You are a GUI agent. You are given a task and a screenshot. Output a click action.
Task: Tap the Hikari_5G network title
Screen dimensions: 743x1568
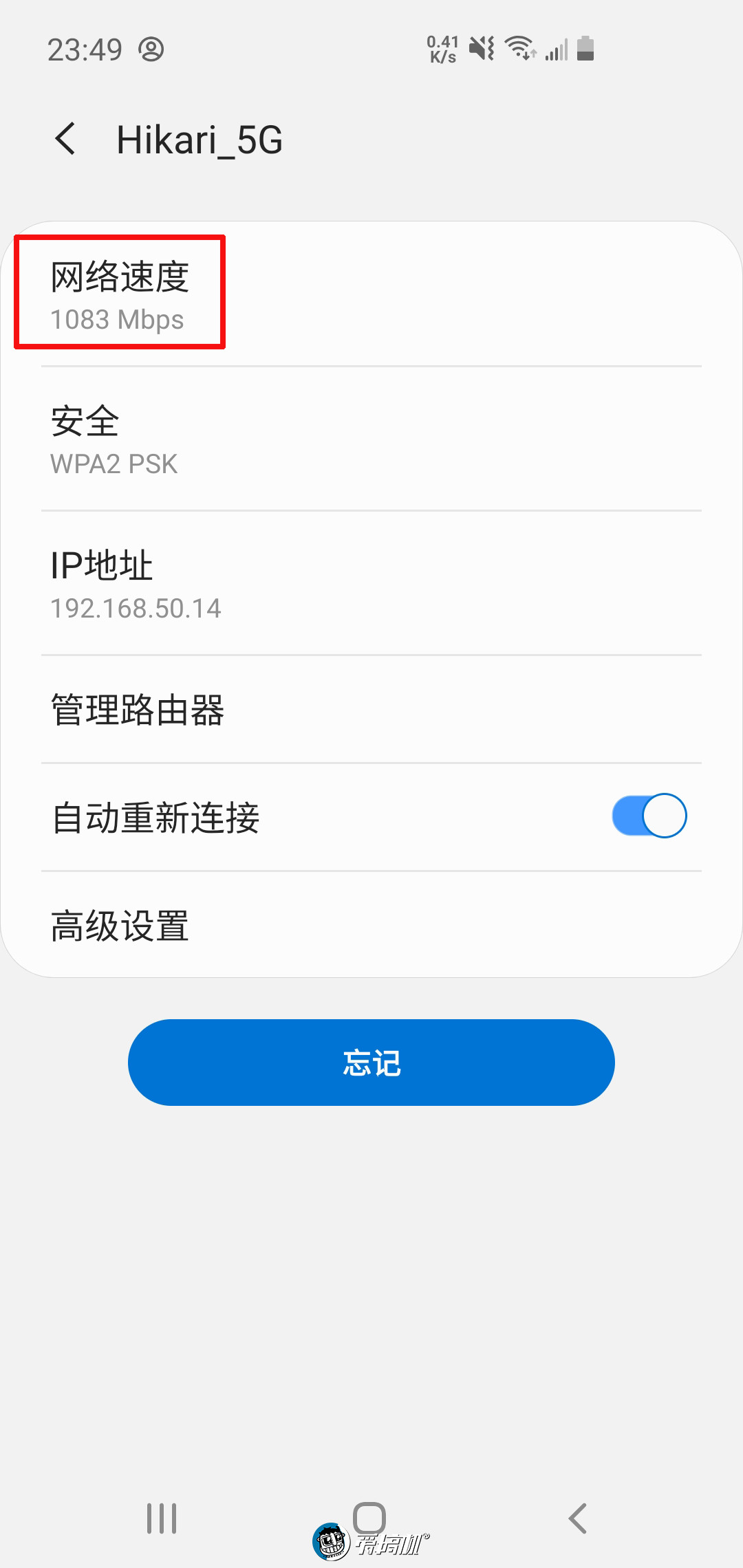tap(198, 139)
